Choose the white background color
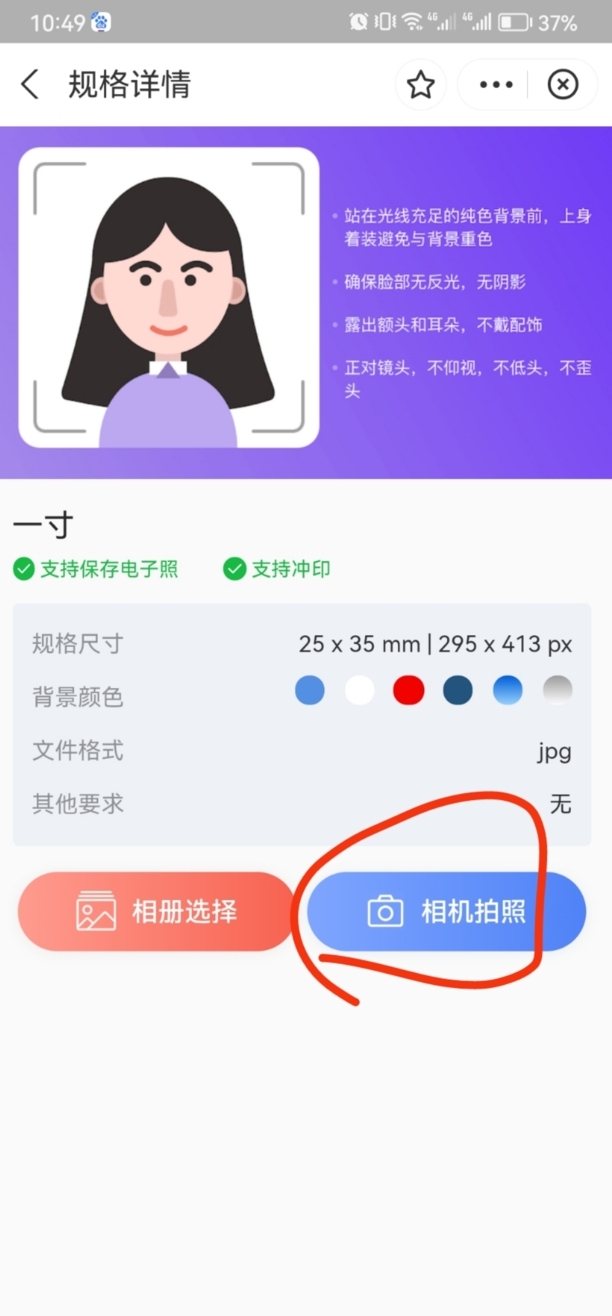 359,690
